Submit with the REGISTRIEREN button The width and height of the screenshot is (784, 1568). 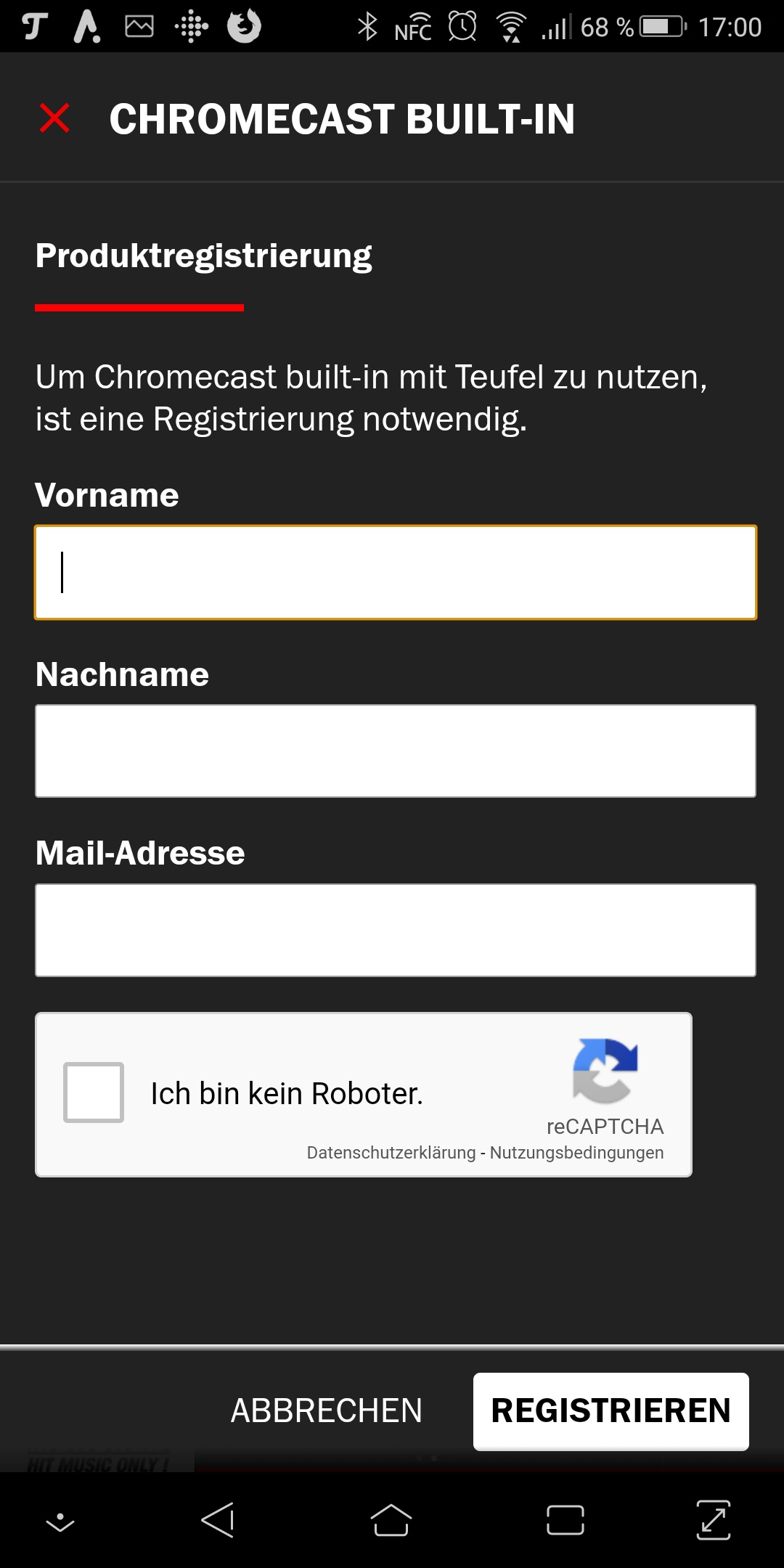click(x=611, y=1411)
